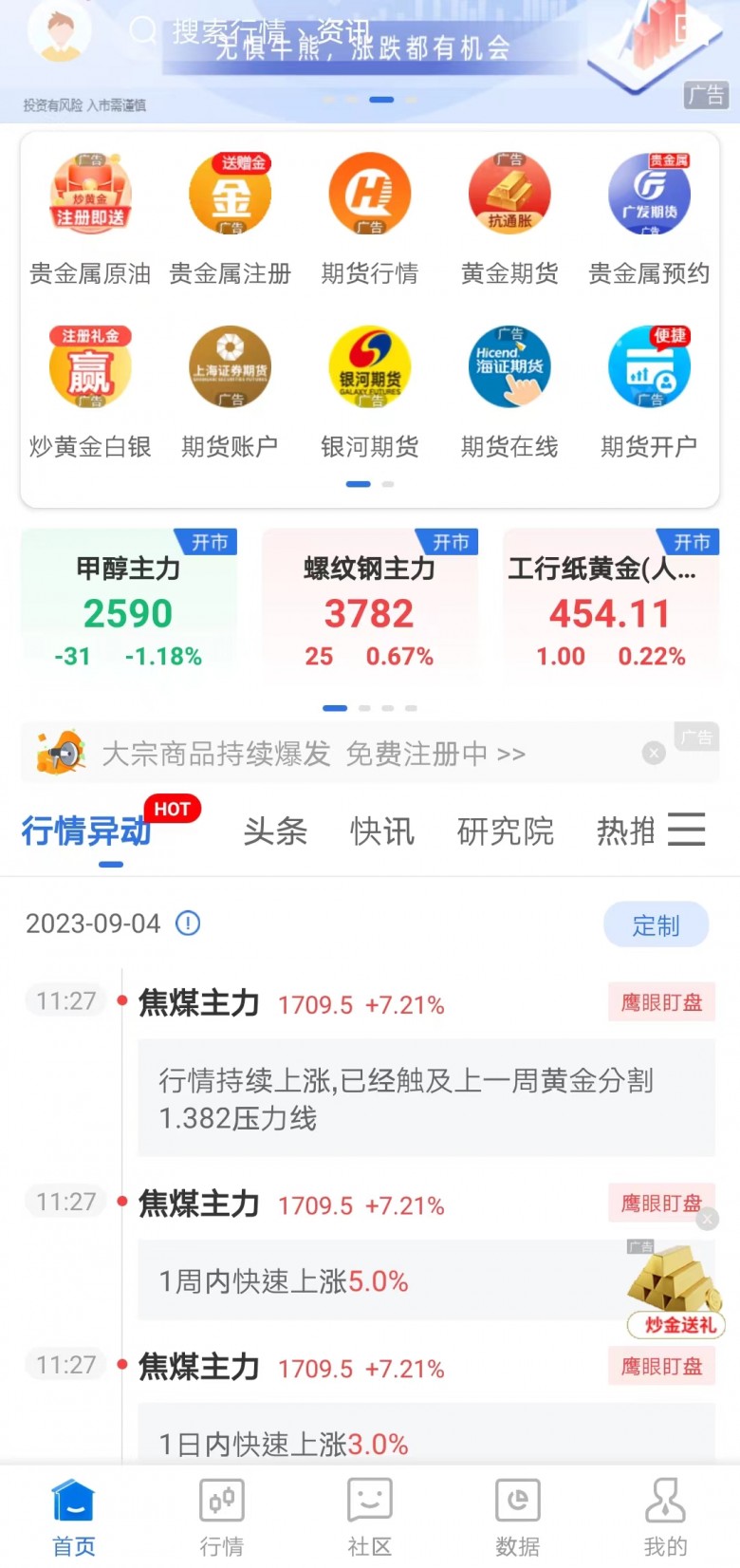Switch to the 快讯 tab
This screenshot has width=740, height=1568.
click(x=381, y=831)
